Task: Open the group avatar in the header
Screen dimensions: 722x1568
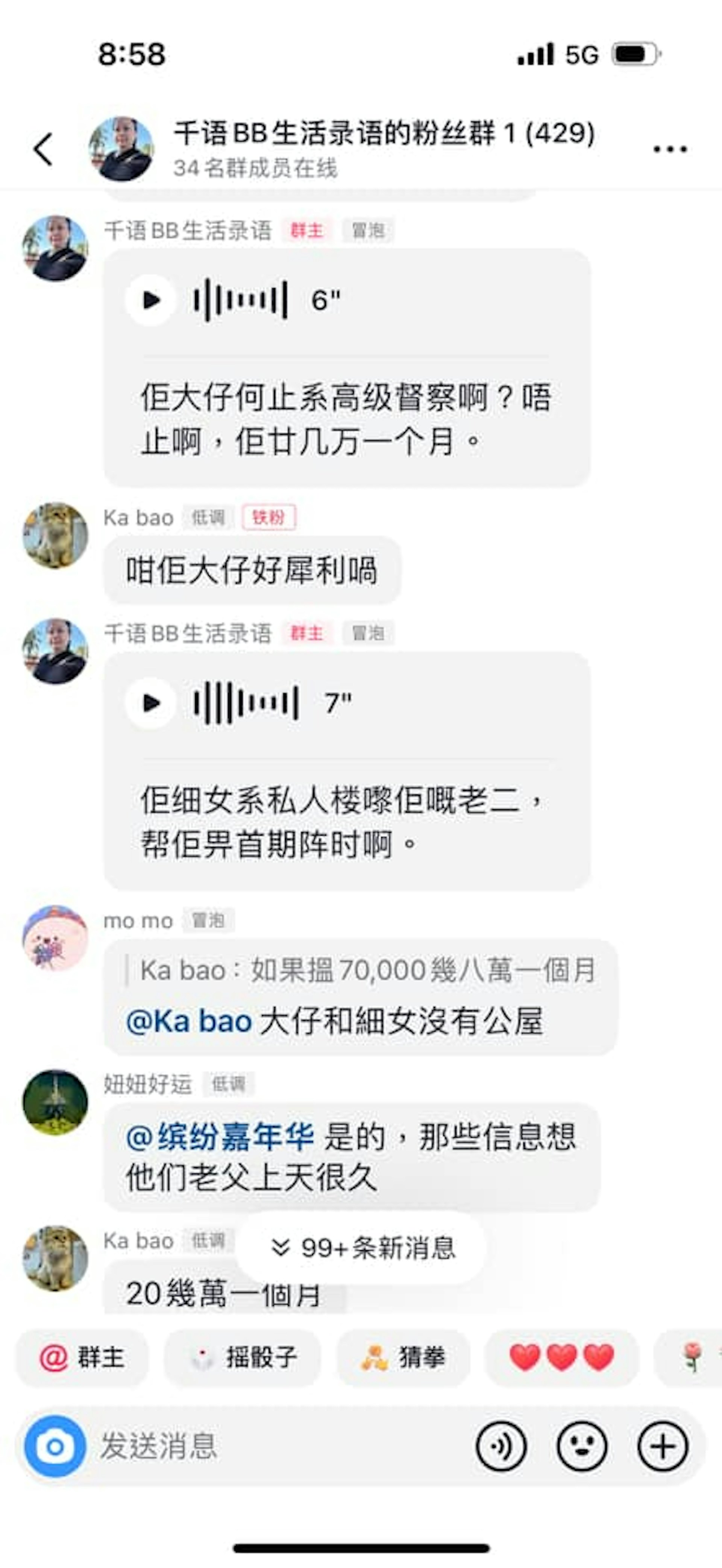Action: pyautogui.click(x=121, y=149)
